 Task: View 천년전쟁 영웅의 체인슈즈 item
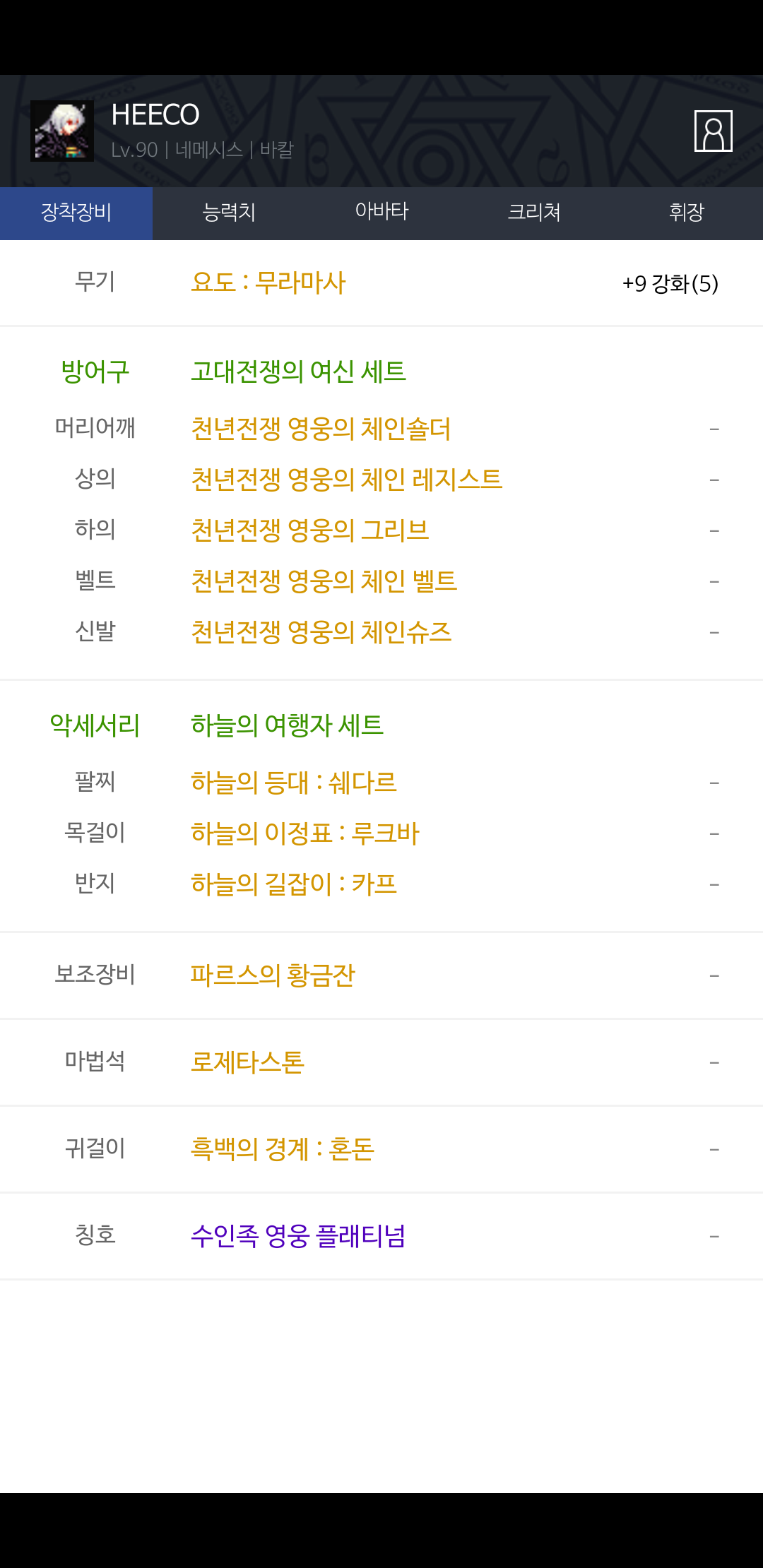321,632
